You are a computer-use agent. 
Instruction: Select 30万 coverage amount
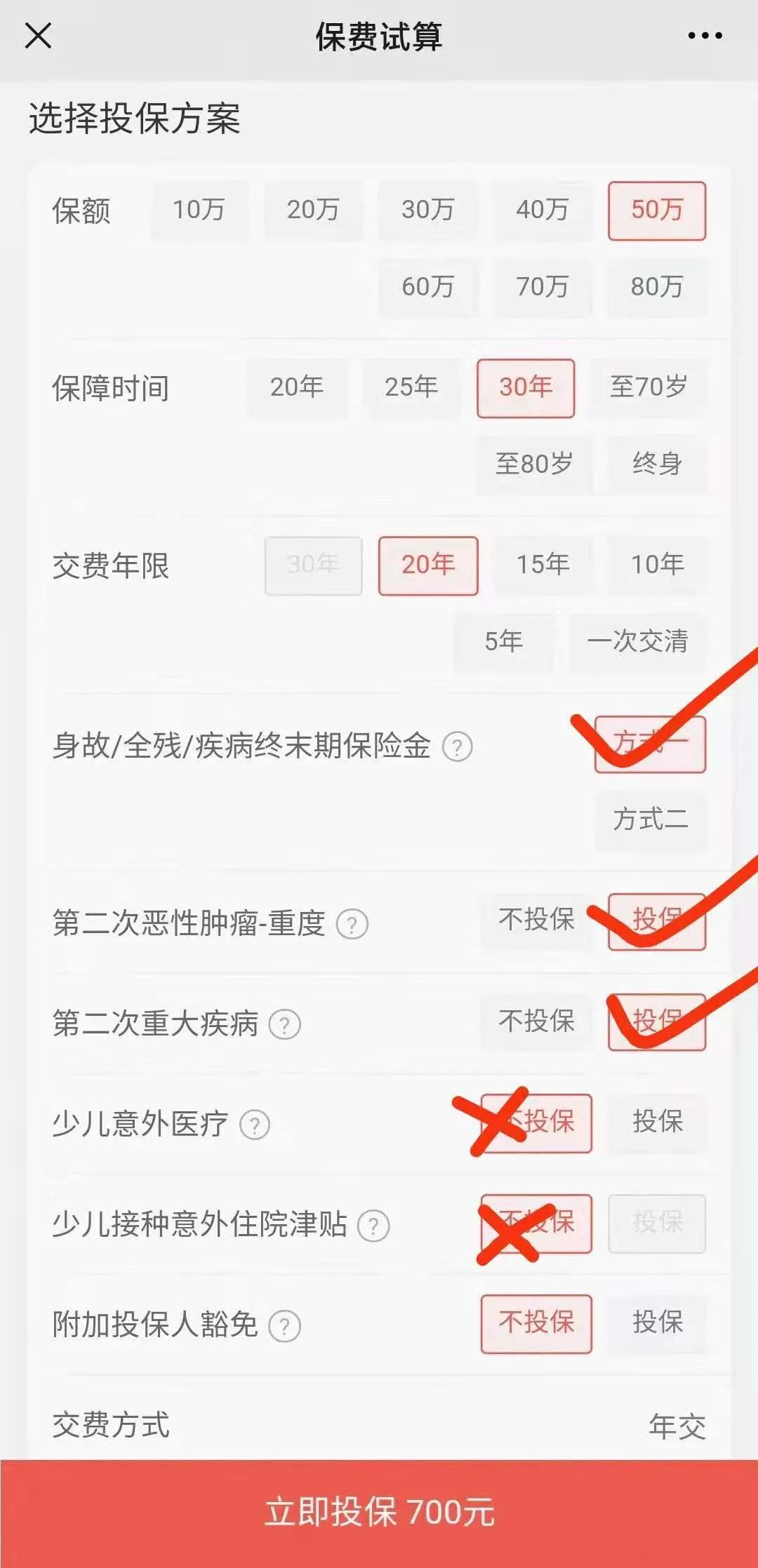coord(427,210)
